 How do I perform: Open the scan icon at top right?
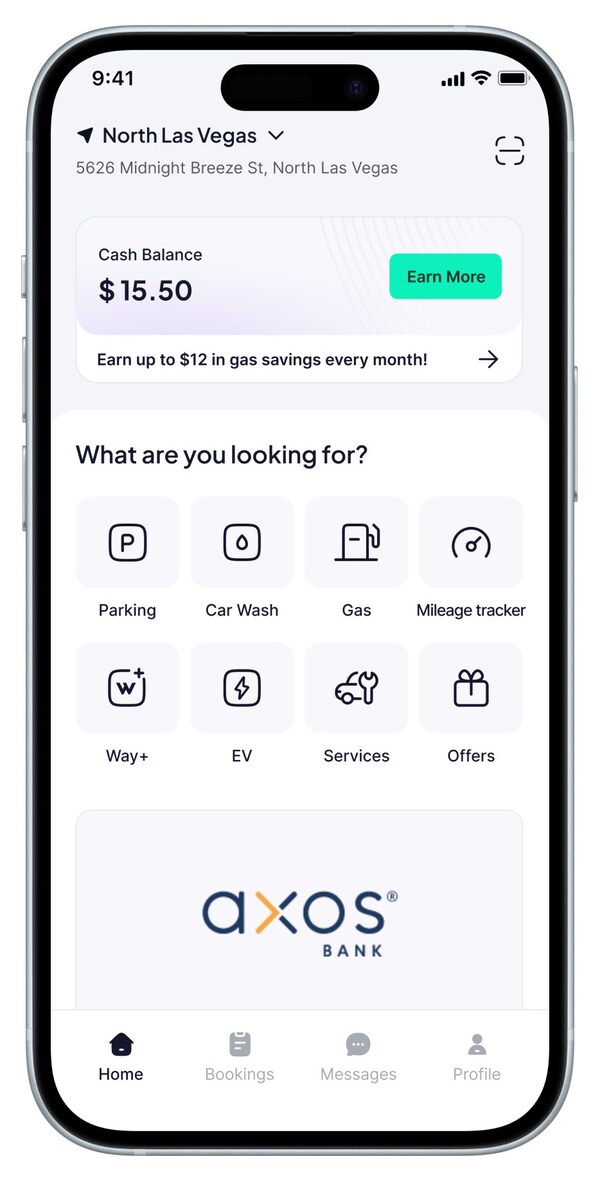[510, 151]
